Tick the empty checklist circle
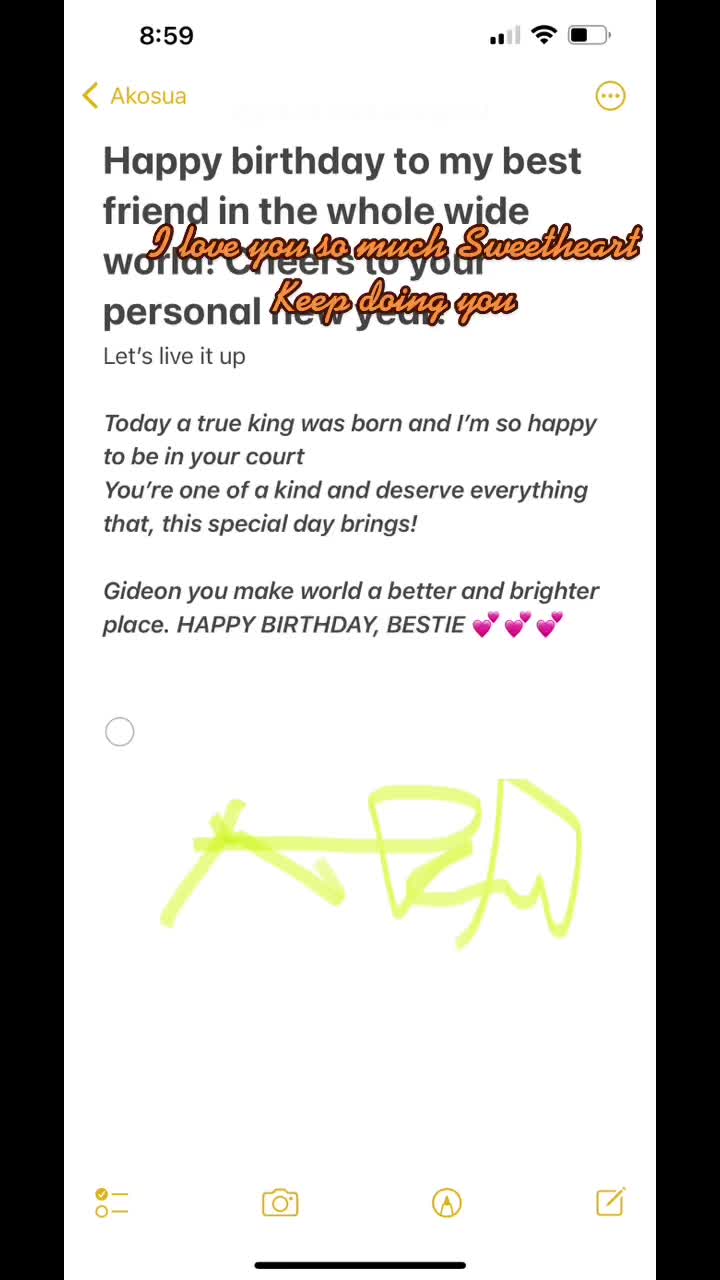Viewport: 720px width, 1280px height. (120, 732)
